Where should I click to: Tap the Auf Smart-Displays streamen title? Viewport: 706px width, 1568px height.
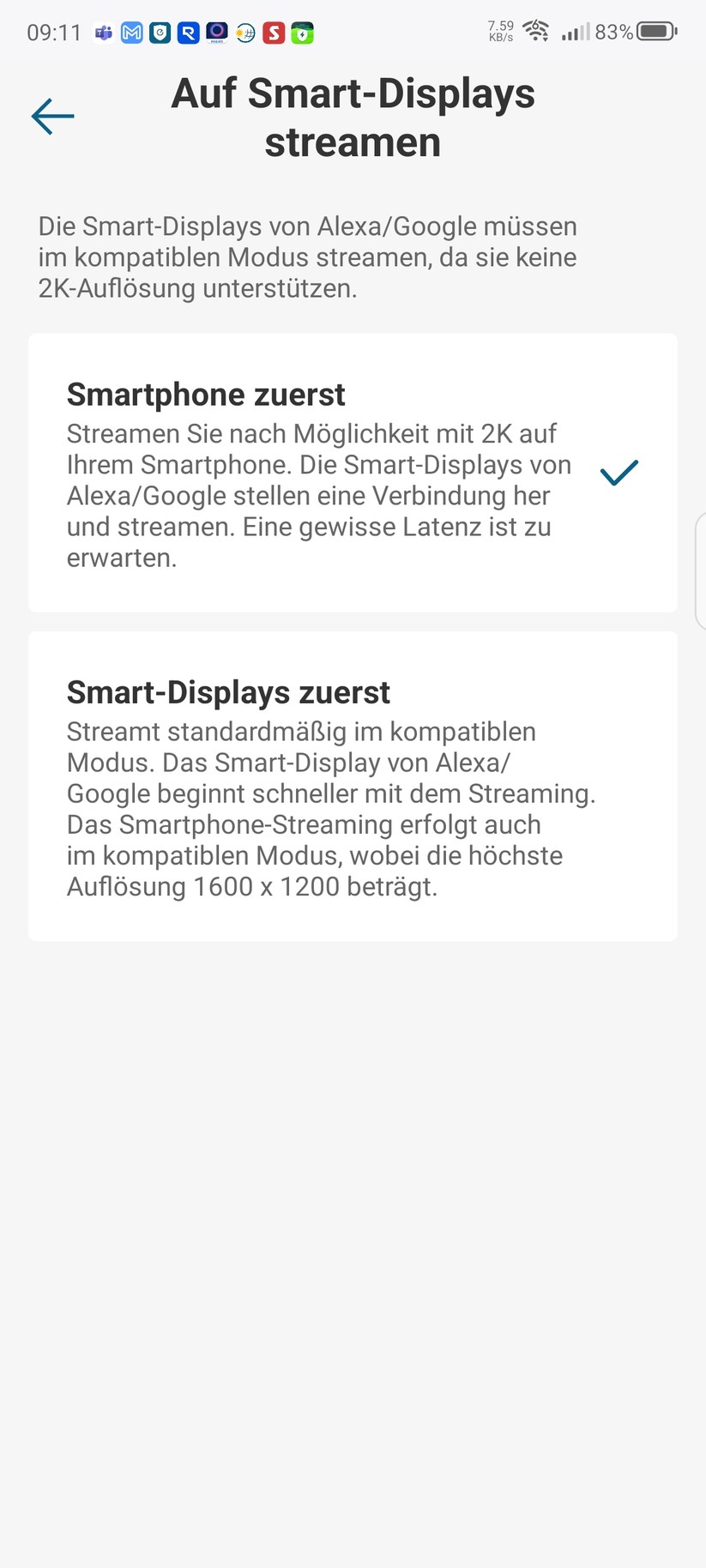[x=353, y=118]
